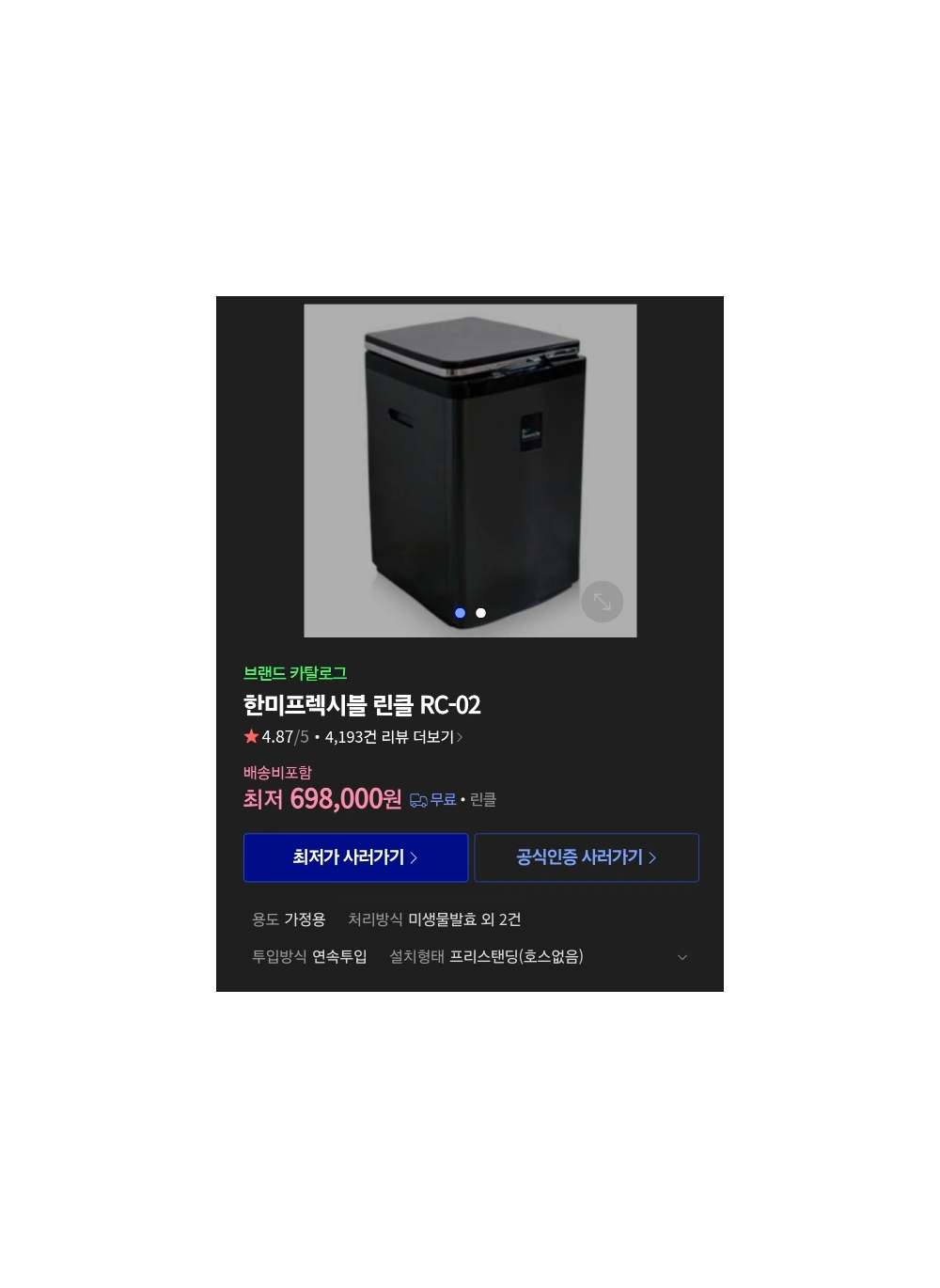Tap 최저가 사러가기 button

point(355,857)
